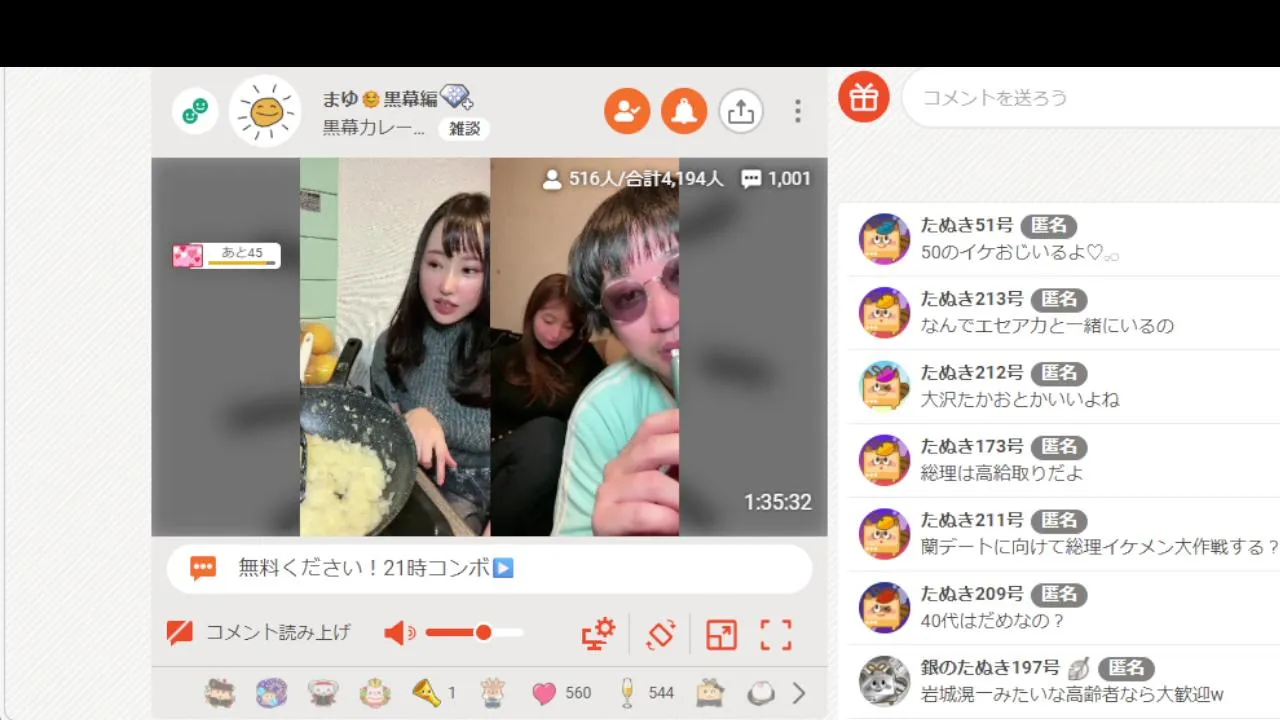Viewport: 1280px width, 720px height.
Task: Switch to pop-out window mode
Action: click(x=721, y=634)
